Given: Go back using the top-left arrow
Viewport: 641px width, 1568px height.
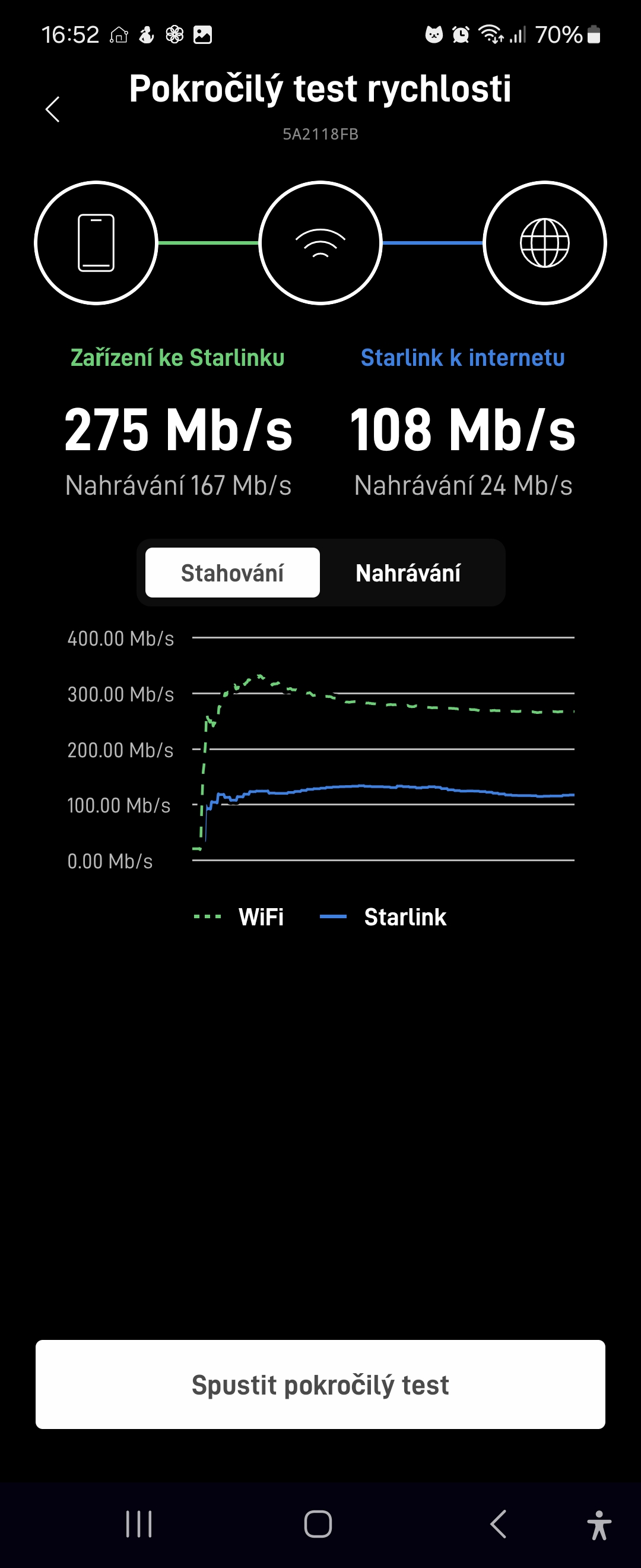Looking at the screenshot, I should [53, 109].
